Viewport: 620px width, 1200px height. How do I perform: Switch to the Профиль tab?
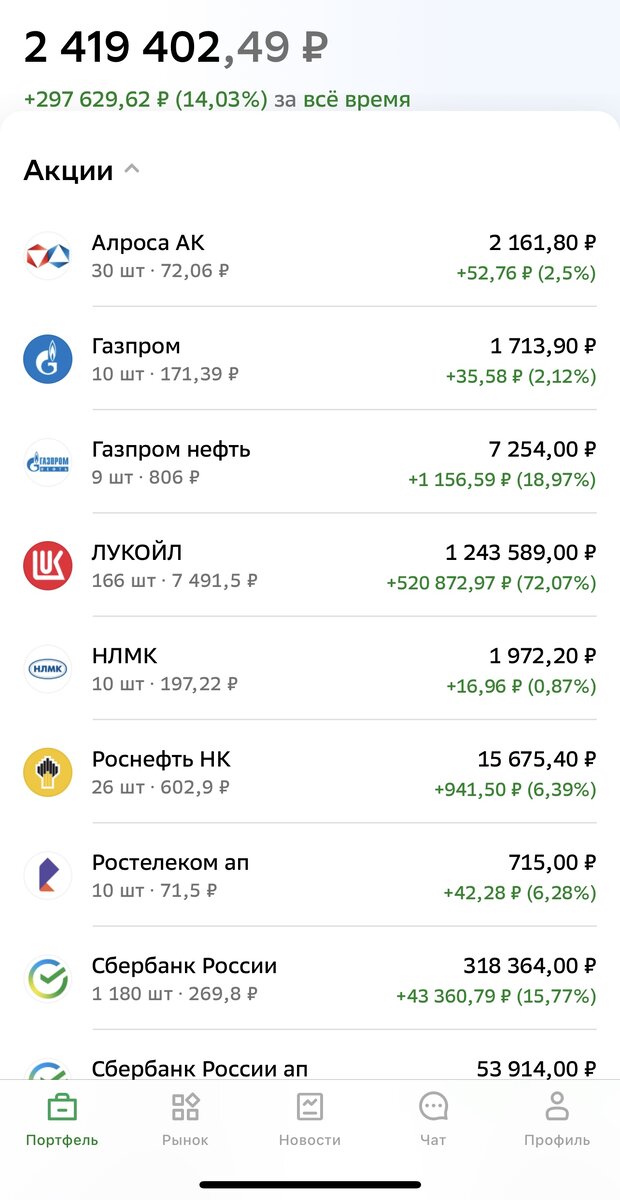[557, 1120]
